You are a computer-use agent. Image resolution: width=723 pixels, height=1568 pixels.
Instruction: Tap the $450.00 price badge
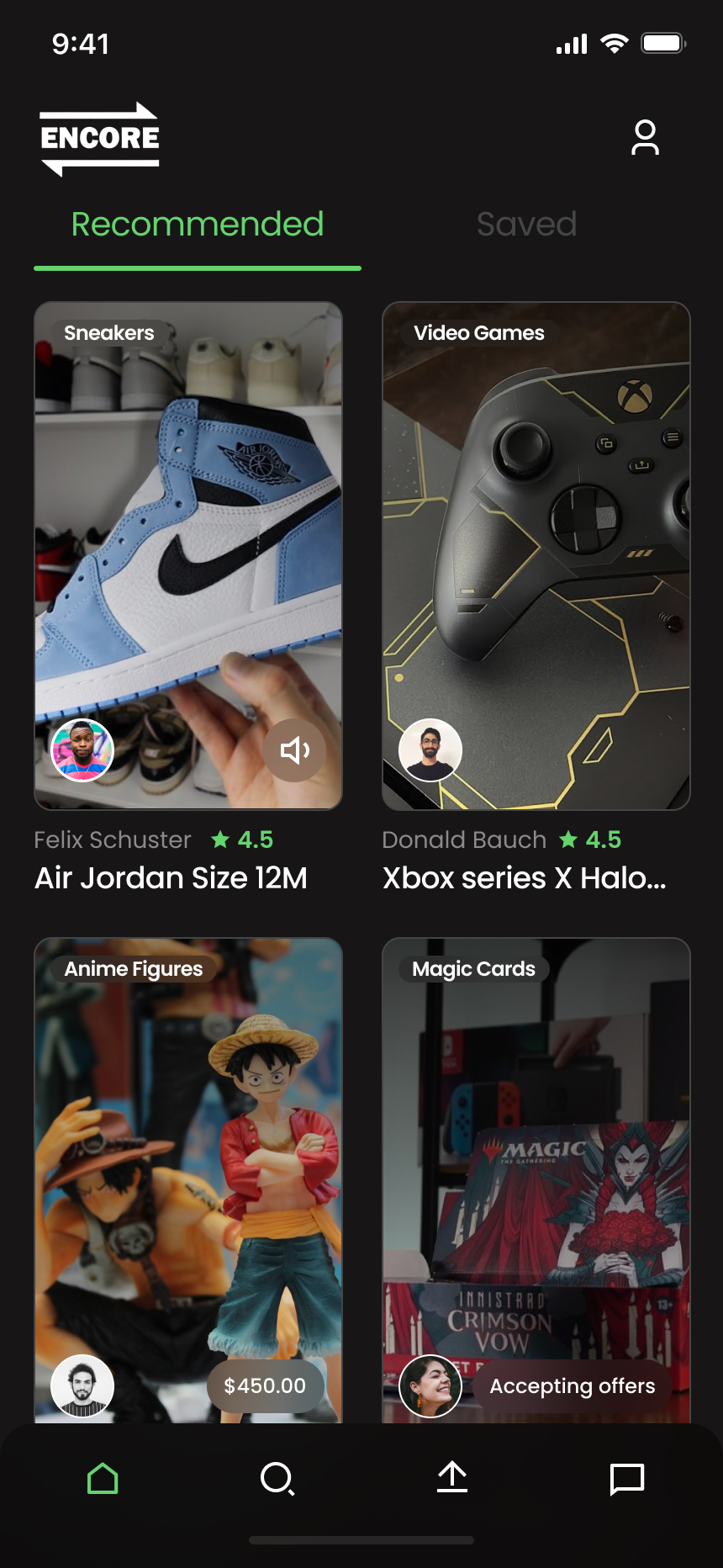pyautogui.click(x=265, y=1385)
